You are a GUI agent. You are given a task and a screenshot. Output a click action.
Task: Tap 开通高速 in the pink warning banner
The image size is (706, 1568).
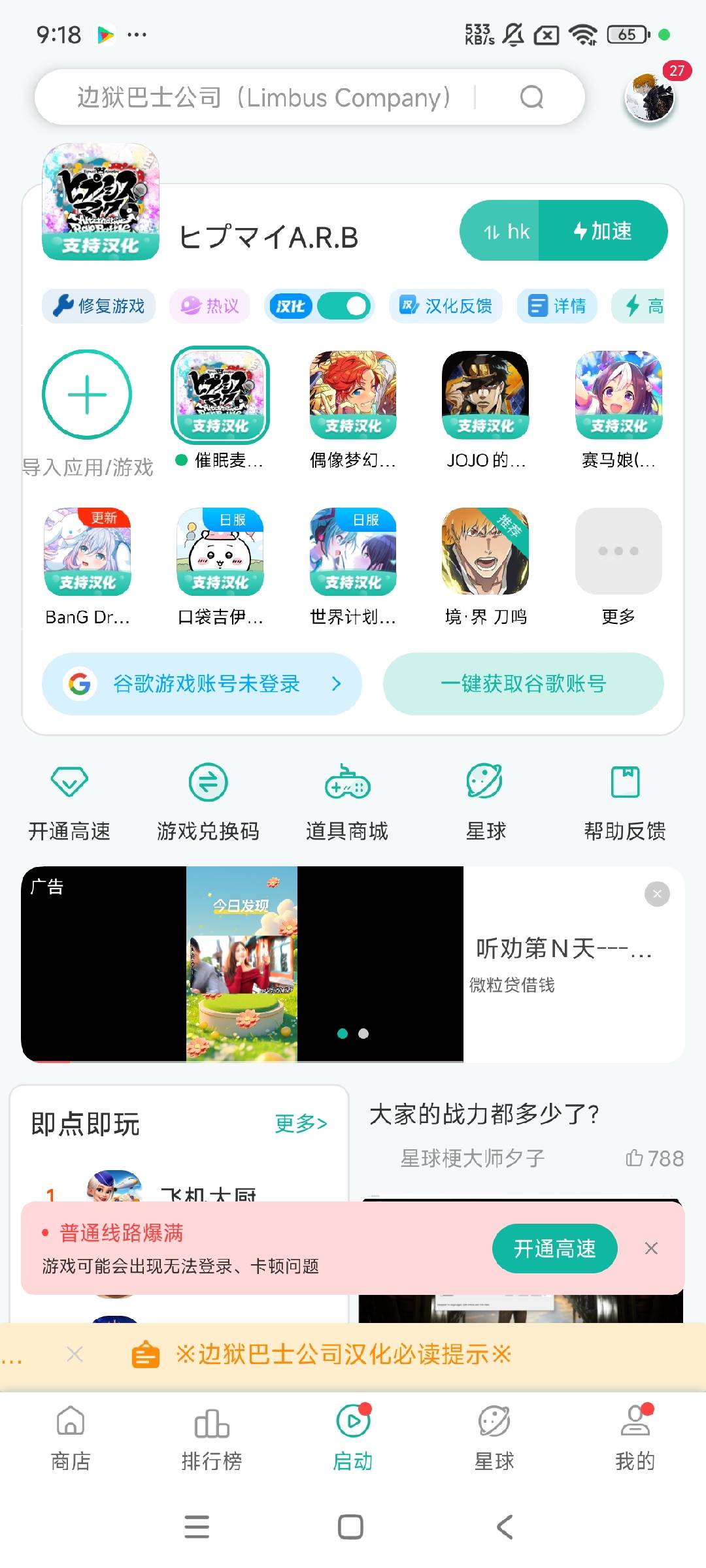click(554, 1249)
